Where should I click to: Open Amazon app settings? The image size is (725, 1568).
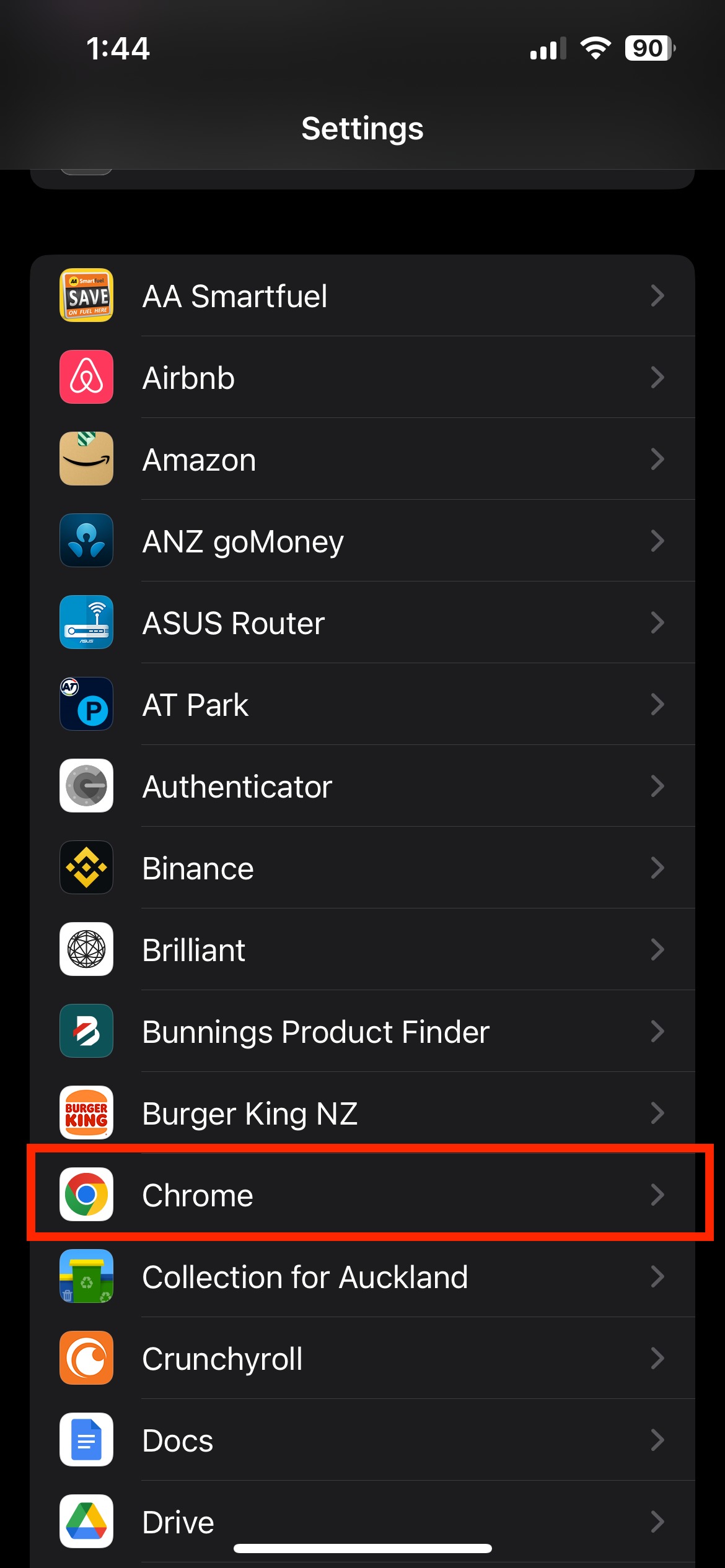362,460
